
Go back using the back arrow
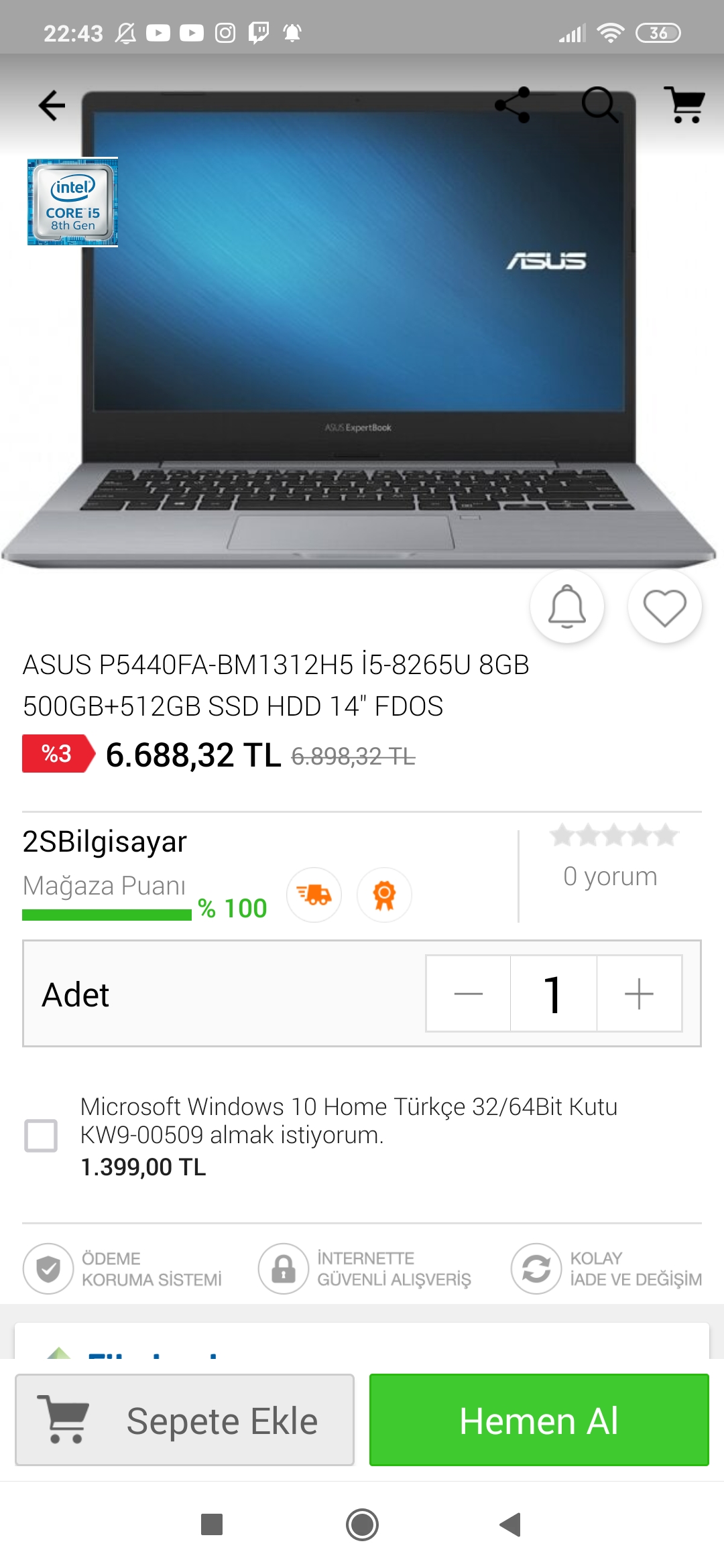(52, 106)
